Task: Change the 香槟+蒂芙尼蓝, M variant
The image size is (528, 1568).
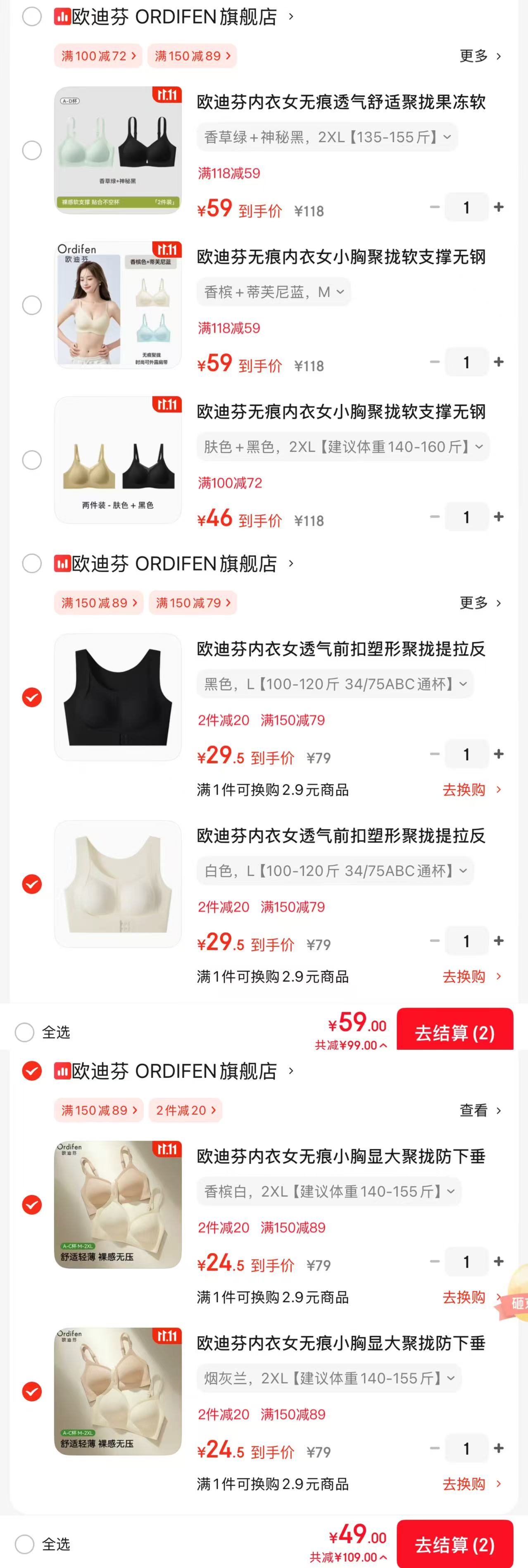Action: (273, 292)
